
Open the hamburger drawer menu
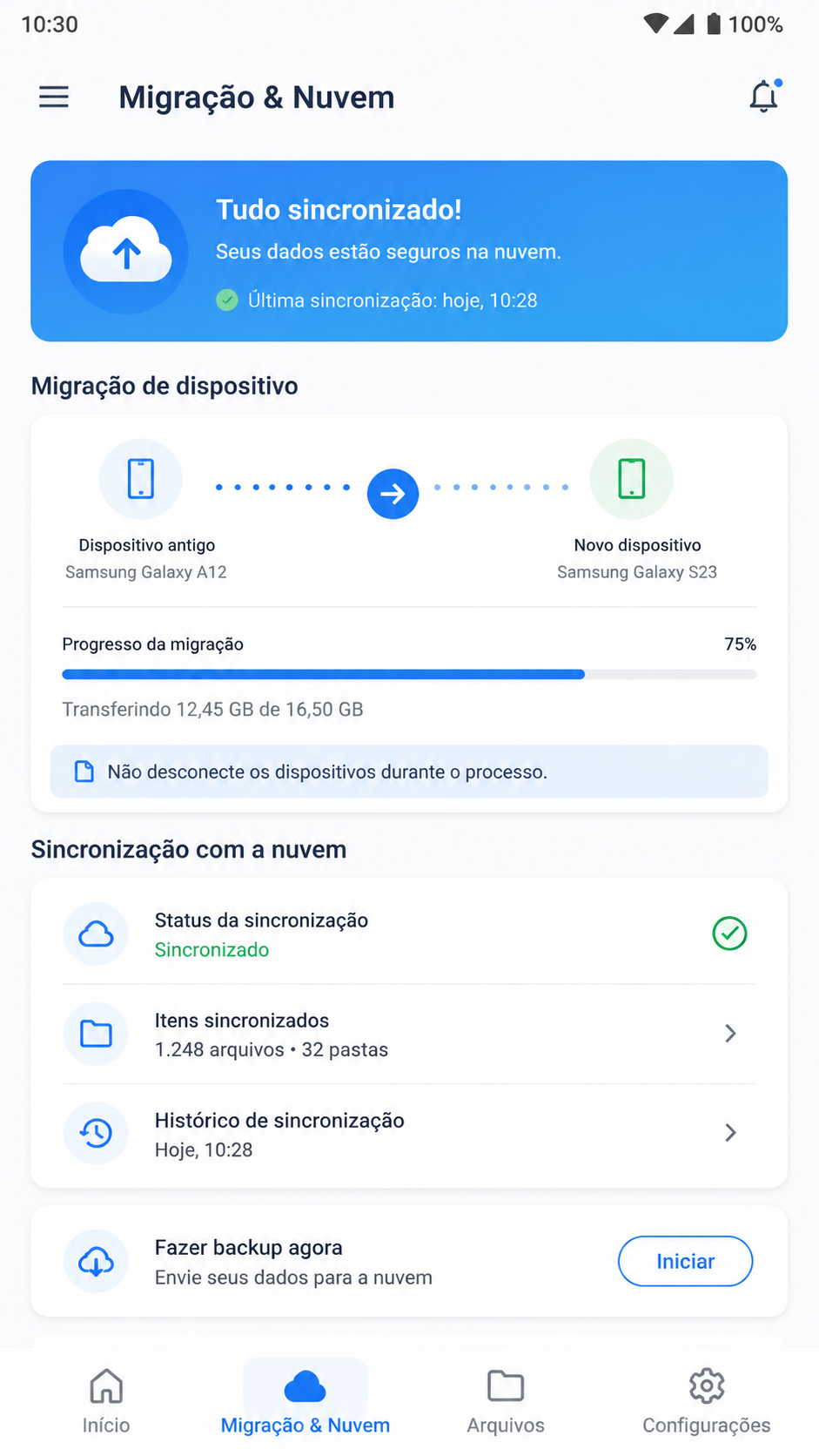[x=54, y=97]
